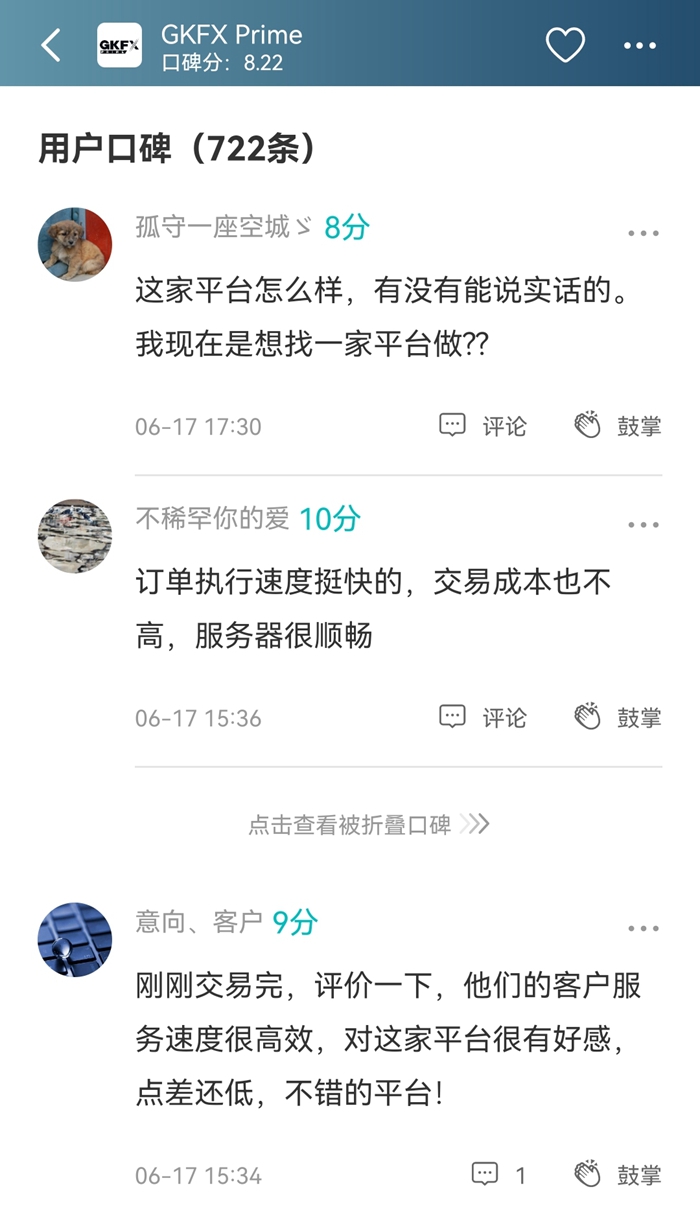Tap the GKFX Prime logo in header
The width and height of the screenshot is (700, 1222).
coord(119,45)
